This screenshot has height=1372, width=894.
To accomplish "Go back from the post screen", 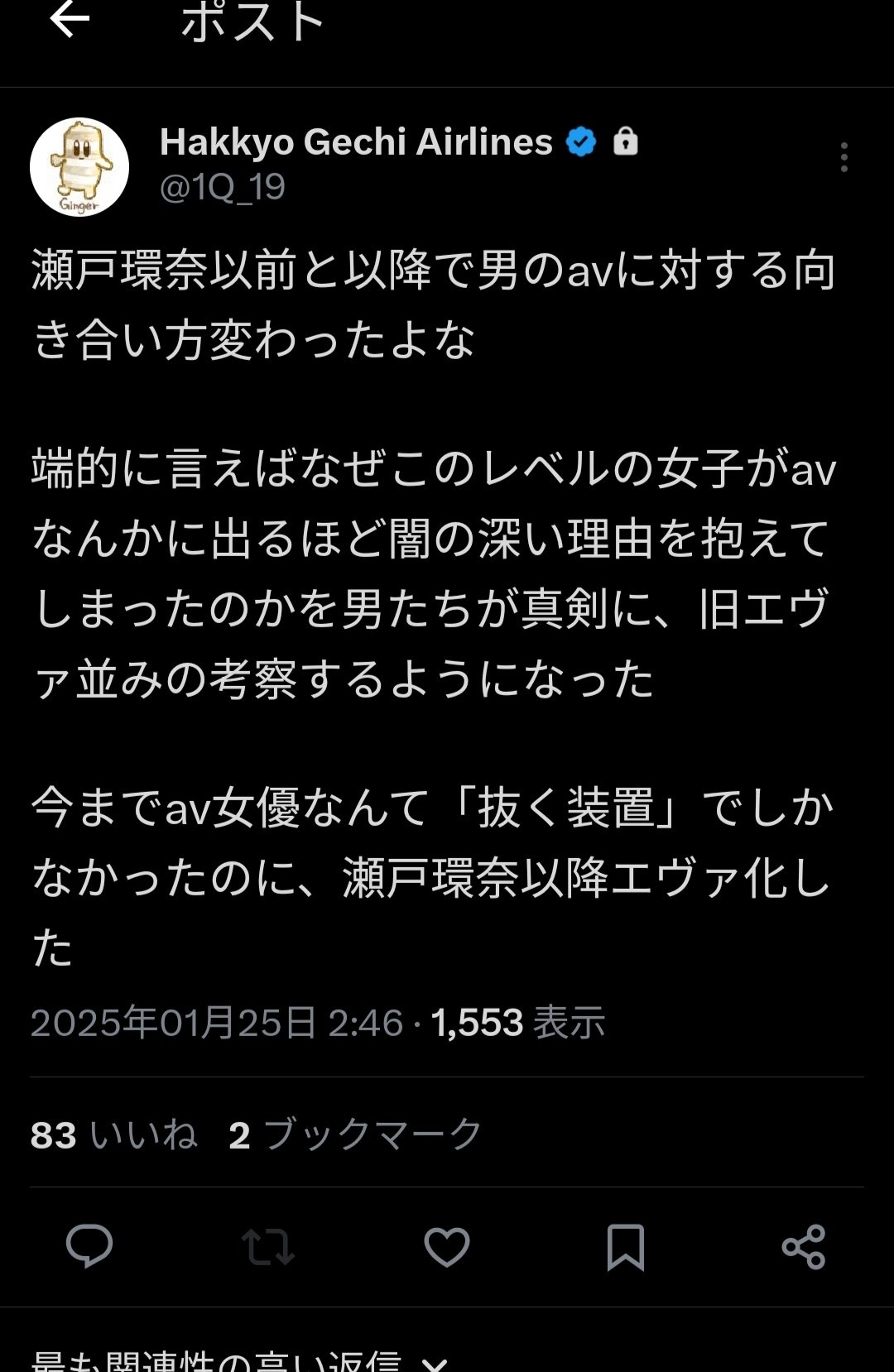I will [70, 20].
